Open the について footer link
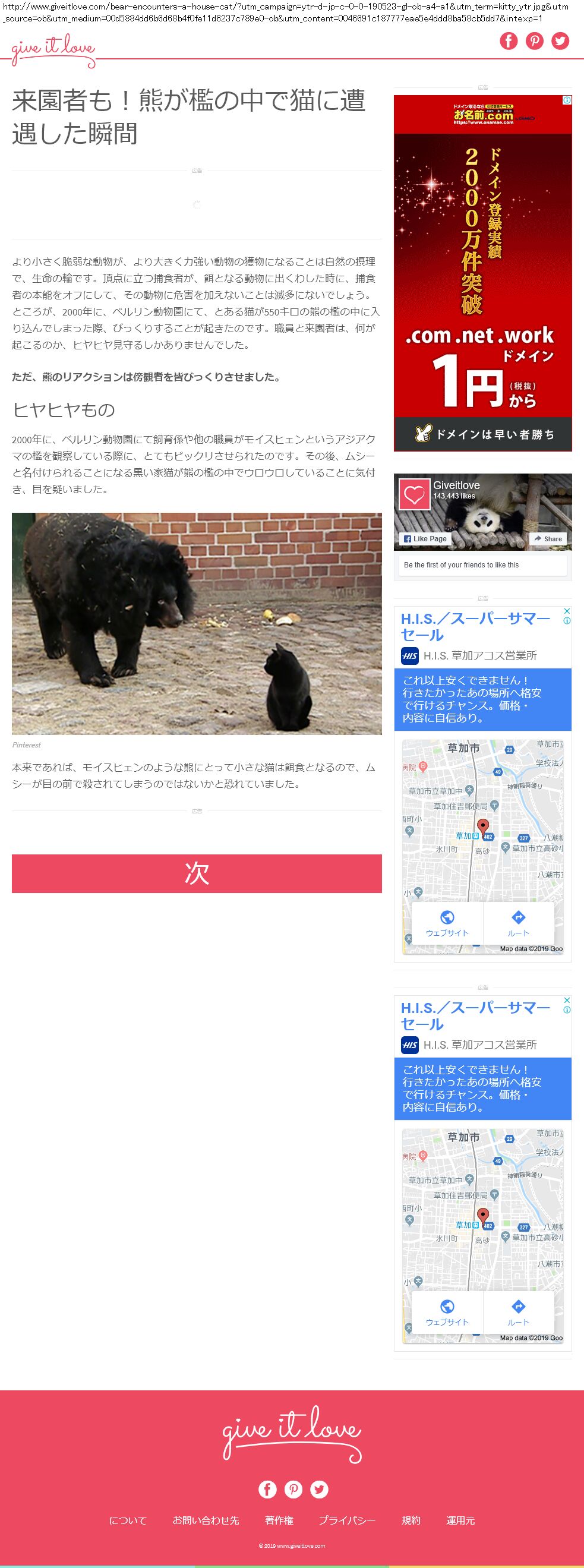Screen dimensions: 584x1568 click(x=128, y=1520)
